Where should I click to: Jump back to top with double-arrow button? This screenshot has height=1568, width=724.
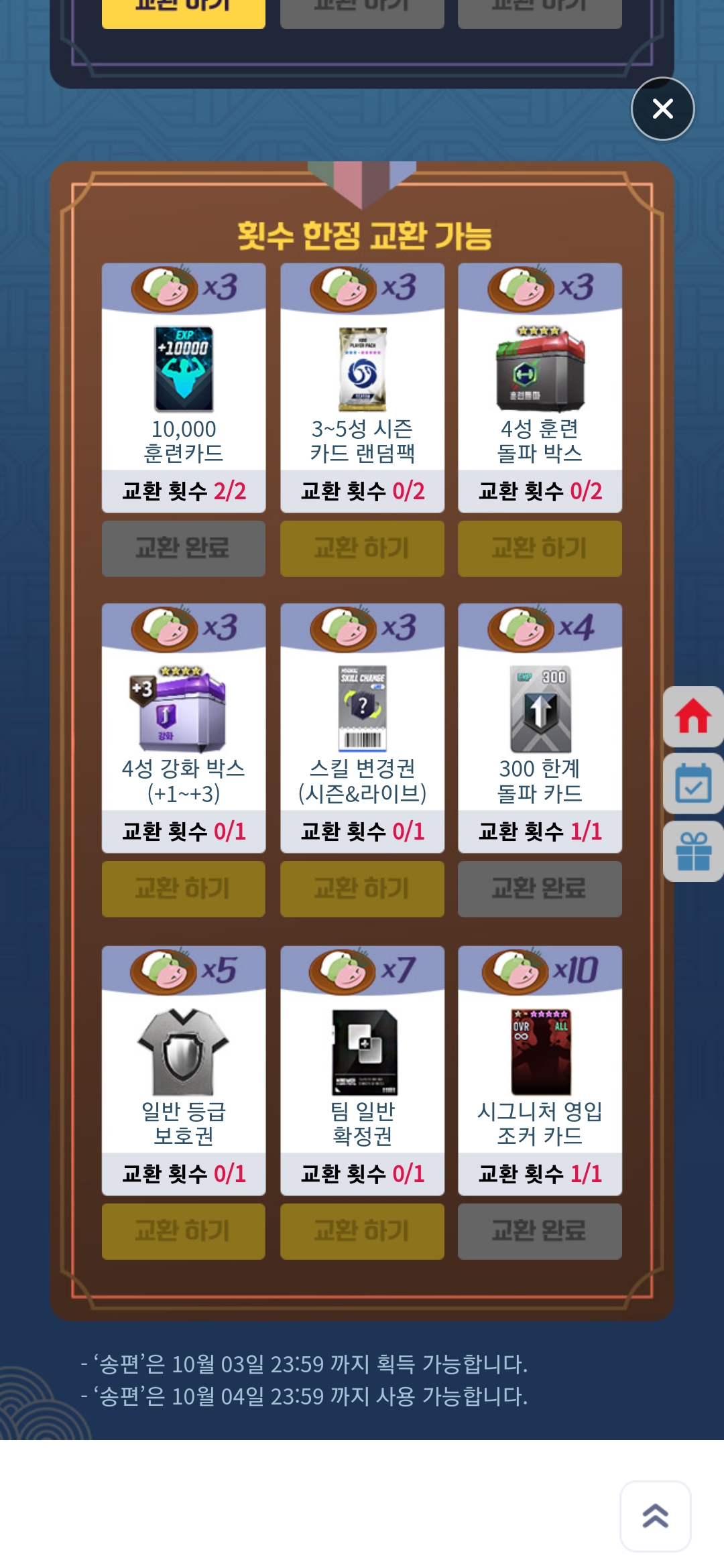655,1516
